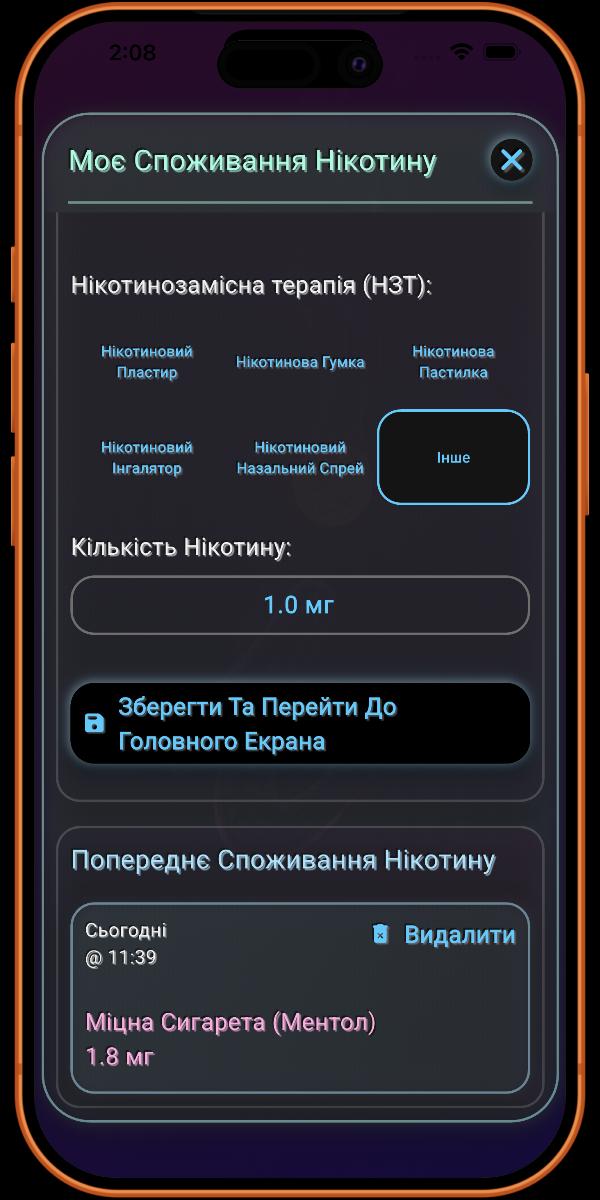
Task: Choose Нікотиновий Назальний Спрей option
Action: (300, 458)
